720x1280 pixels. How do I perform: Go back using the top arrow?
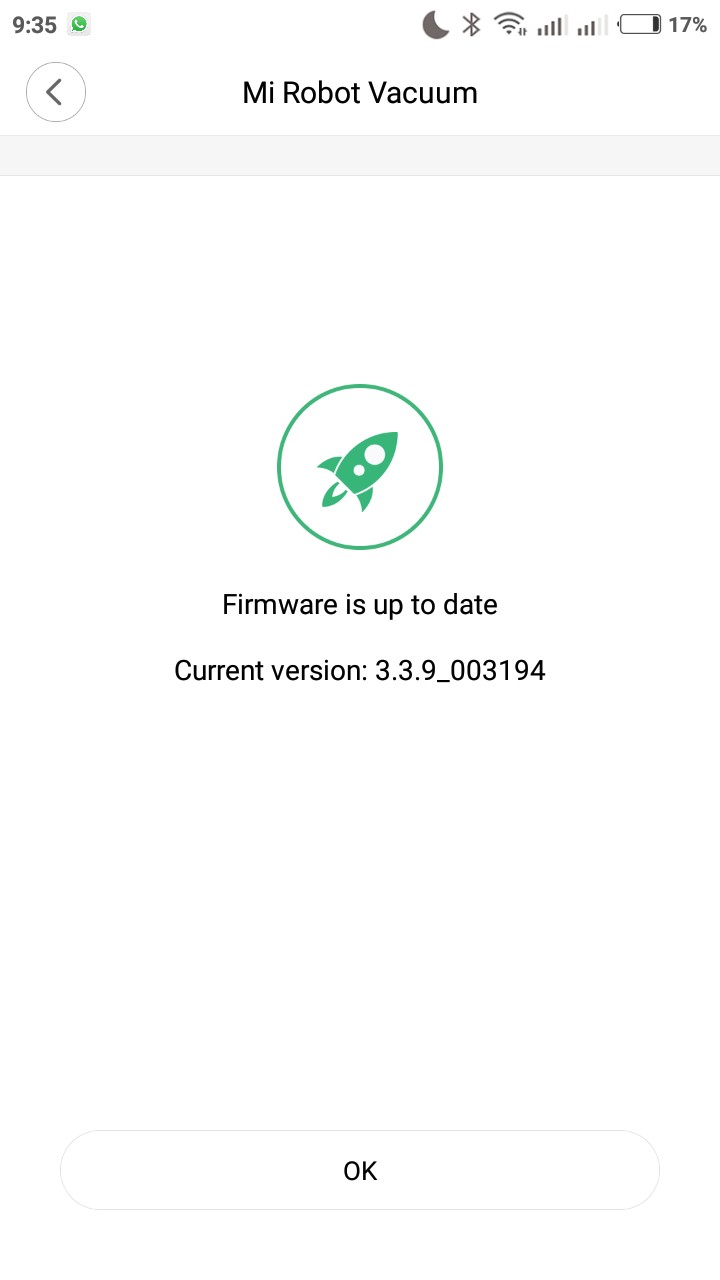[x=55, y=92]
